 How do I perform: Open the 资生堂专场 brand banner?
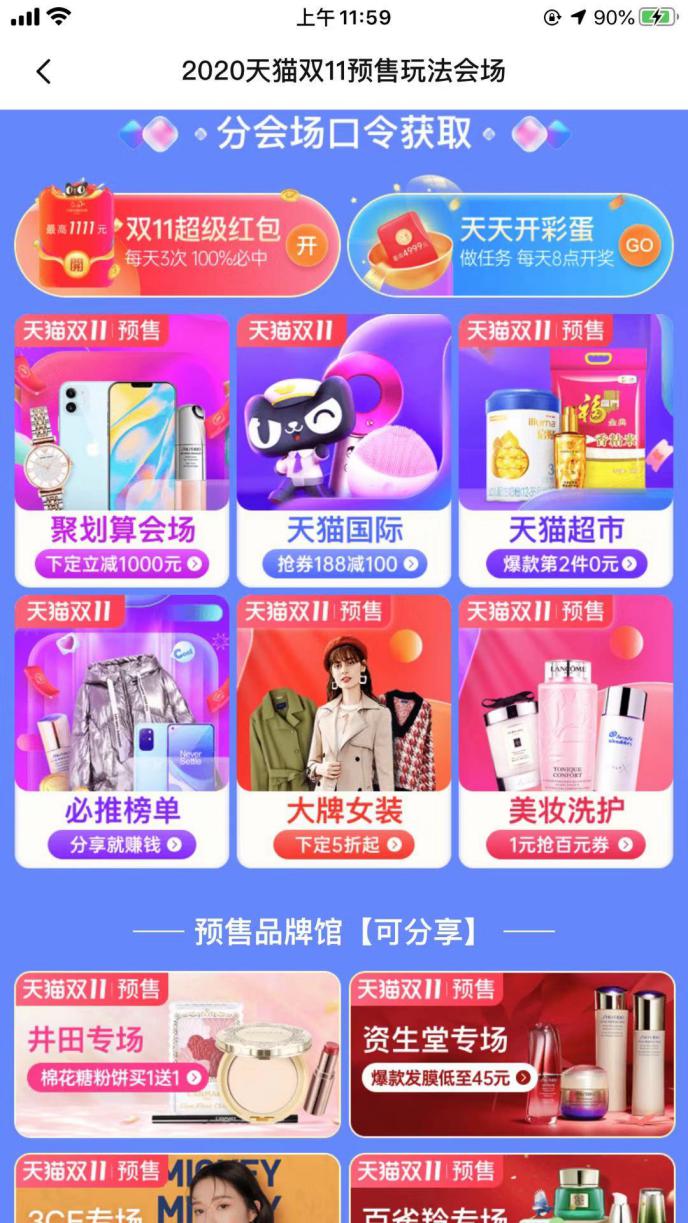click(x=511, y=1054)
